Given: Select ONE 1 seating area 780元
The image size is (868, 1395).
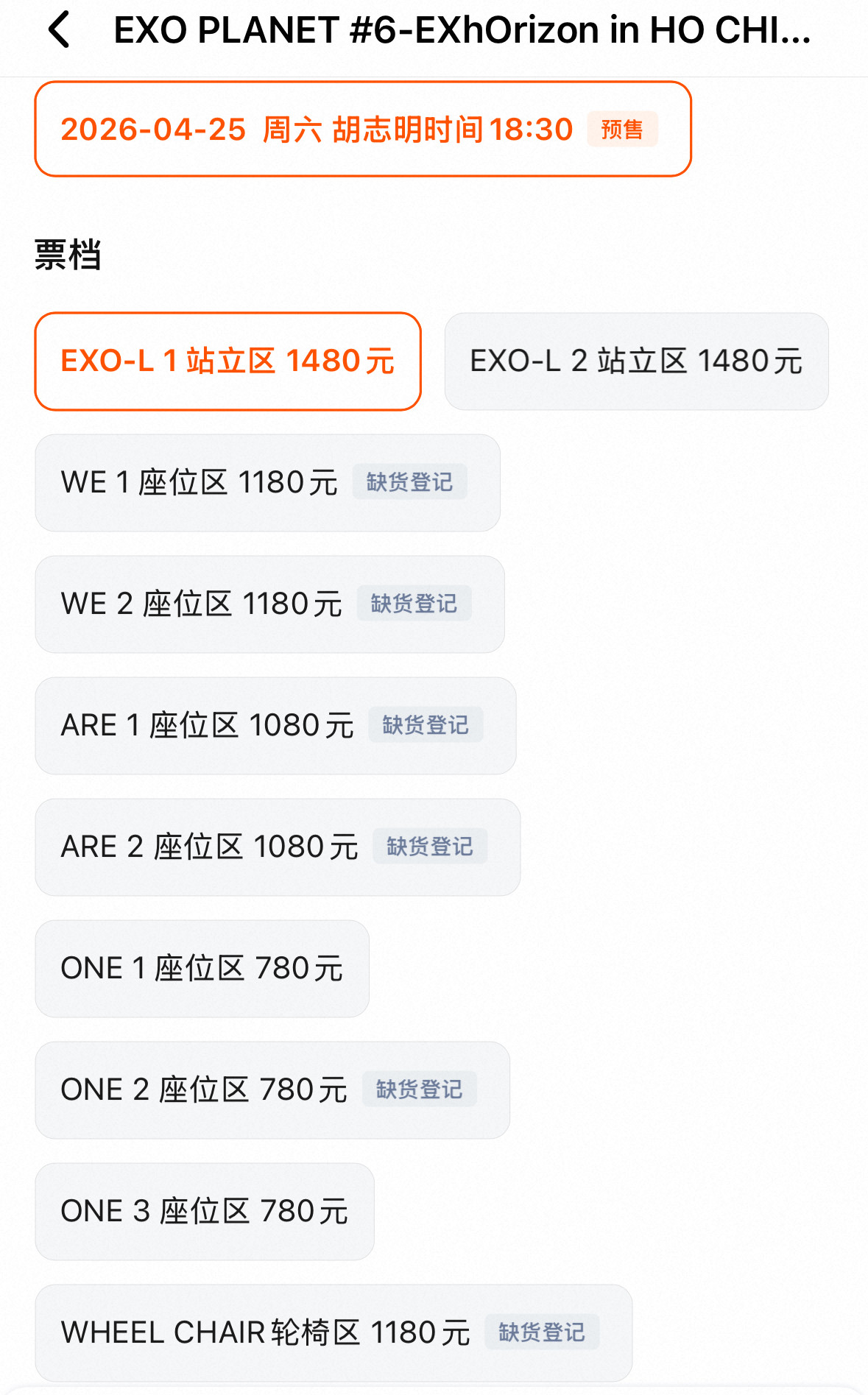Looking at the screenshot, I should pos(202,969).
